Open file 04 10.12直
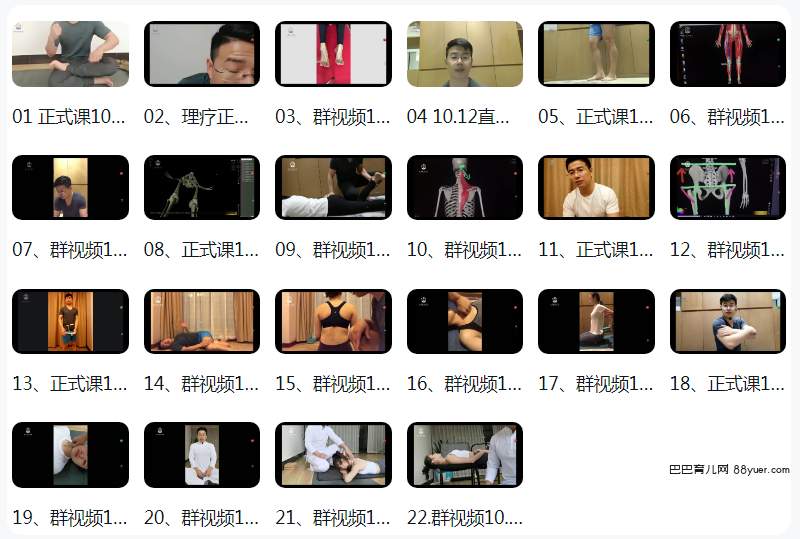This screenshot has height=539, width=800. [465, 54]
